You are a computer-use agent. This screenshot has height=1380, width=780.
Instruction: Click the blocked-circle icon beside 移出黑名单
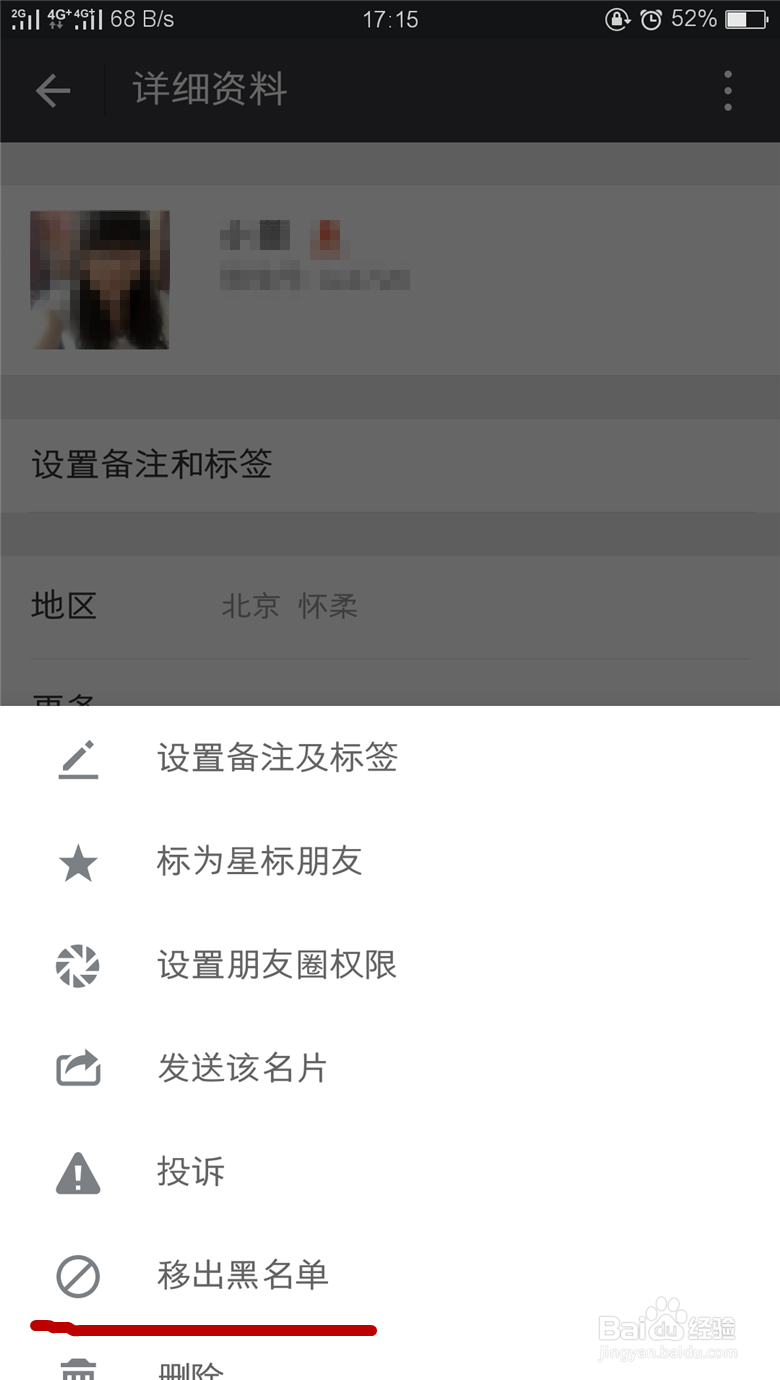(x=78, y=1276)
